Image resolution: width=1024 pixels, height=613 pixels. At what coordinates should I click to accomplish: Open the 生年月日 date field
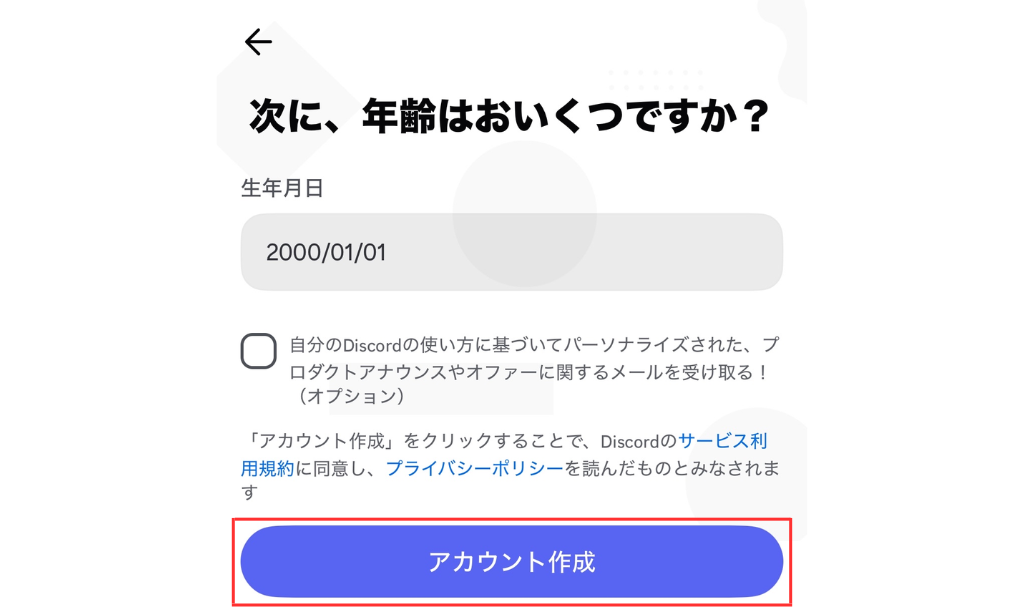click(x=511, y=252)
